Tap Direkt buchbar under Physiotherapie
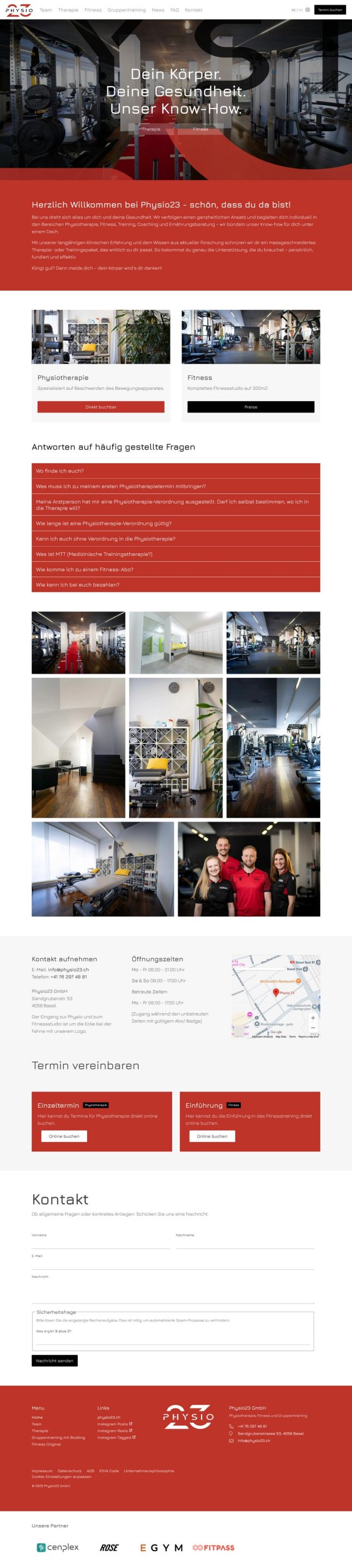Screen dimensions: 352x1568 100,407
